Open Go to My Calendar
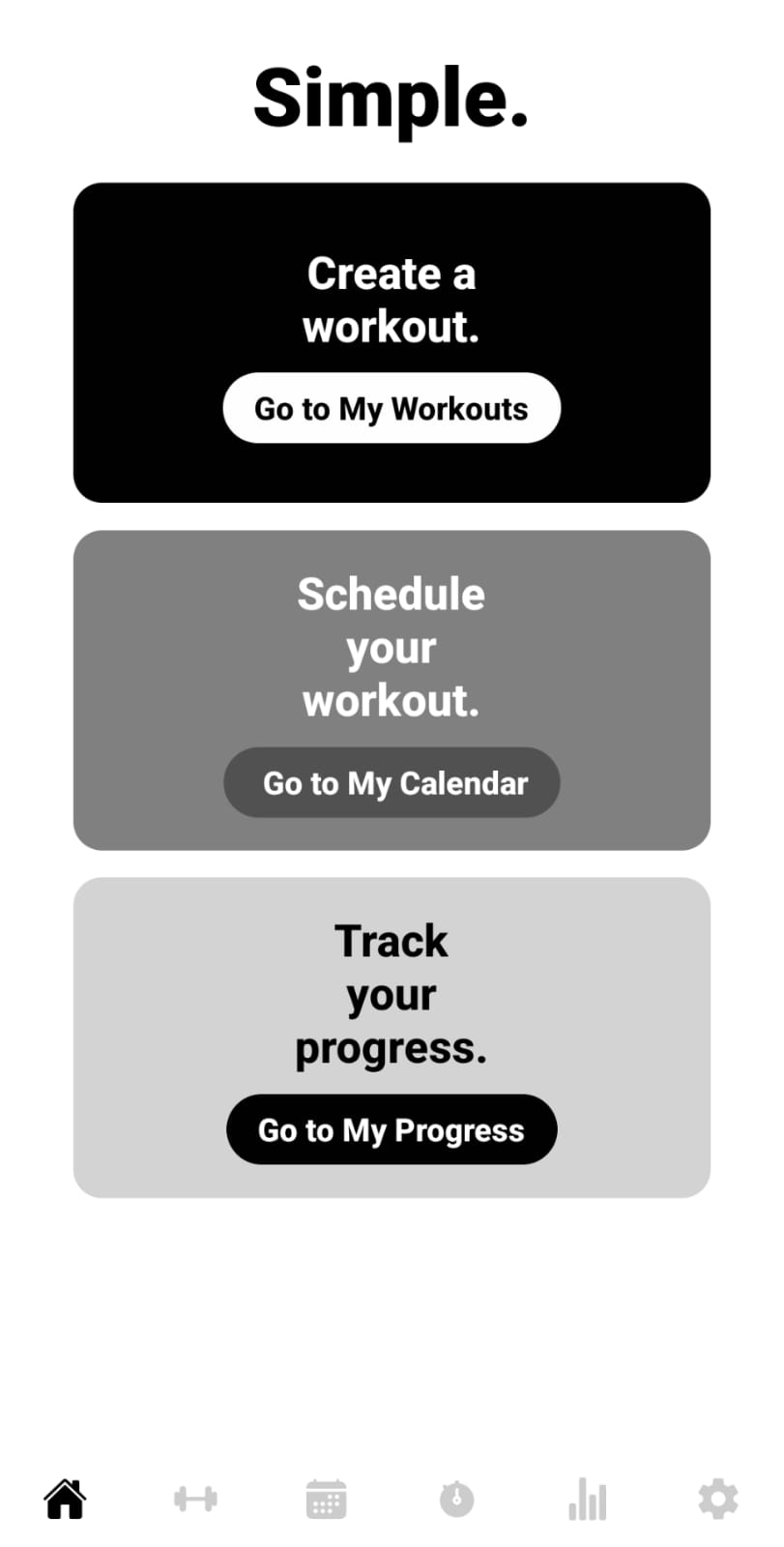Screen dimensions: 784x1547 tap(392, 782)
